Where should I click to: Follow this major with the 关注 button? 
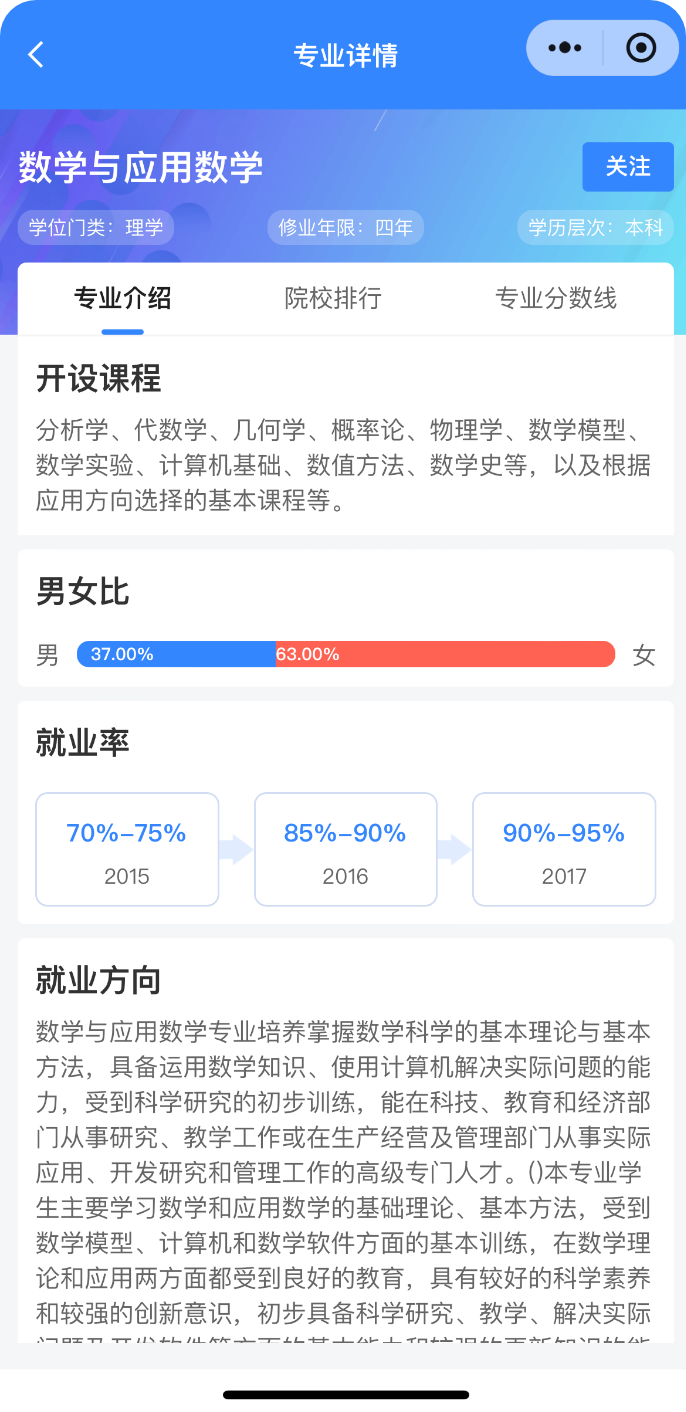point(628,167)
